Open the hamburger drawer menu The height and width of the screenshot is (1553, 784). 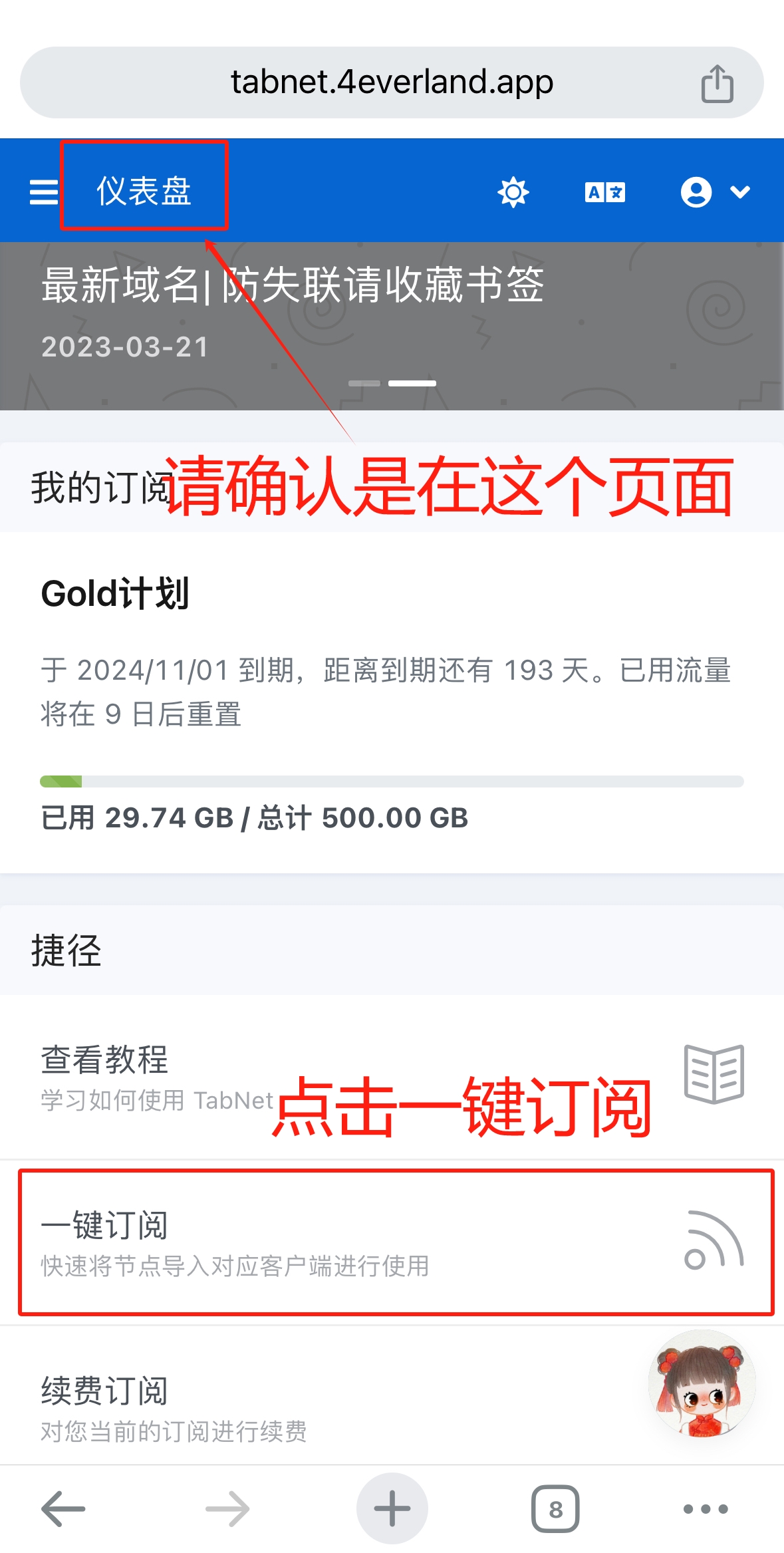coord(44,192)
